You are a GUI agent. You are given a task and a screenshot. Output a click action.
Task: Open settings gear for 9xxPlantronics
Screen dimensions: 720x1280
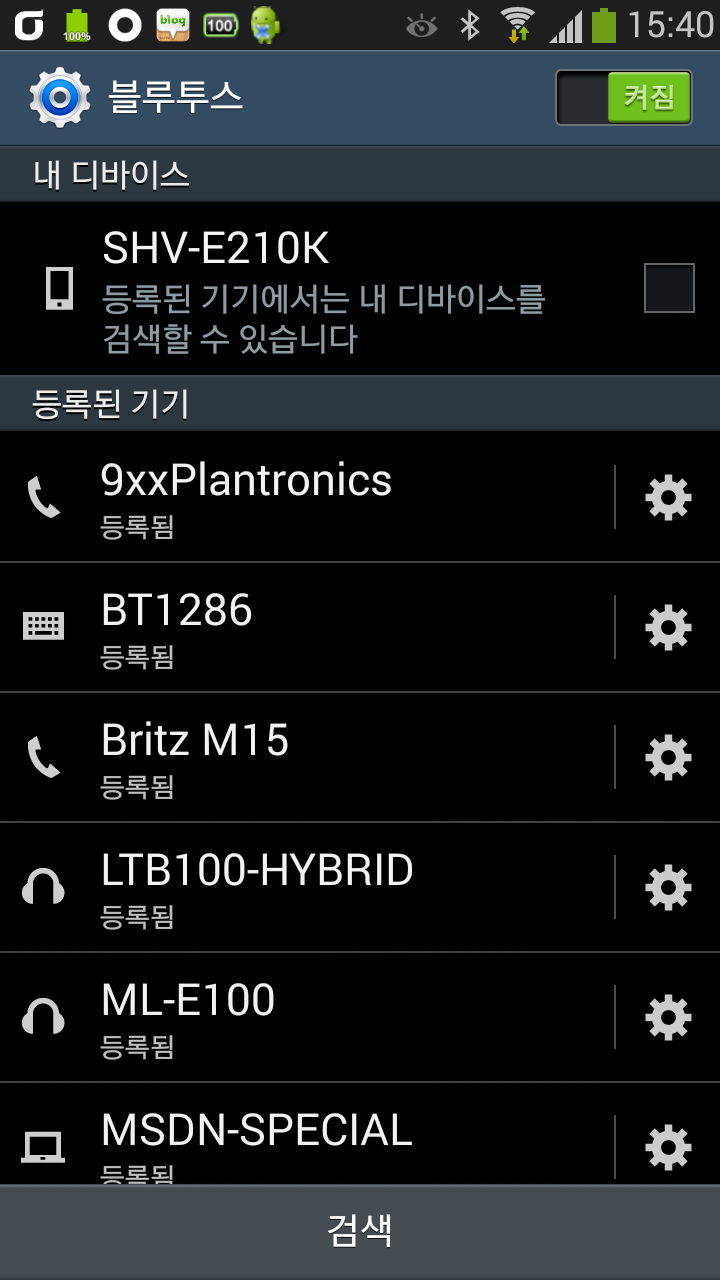[668, 497]
